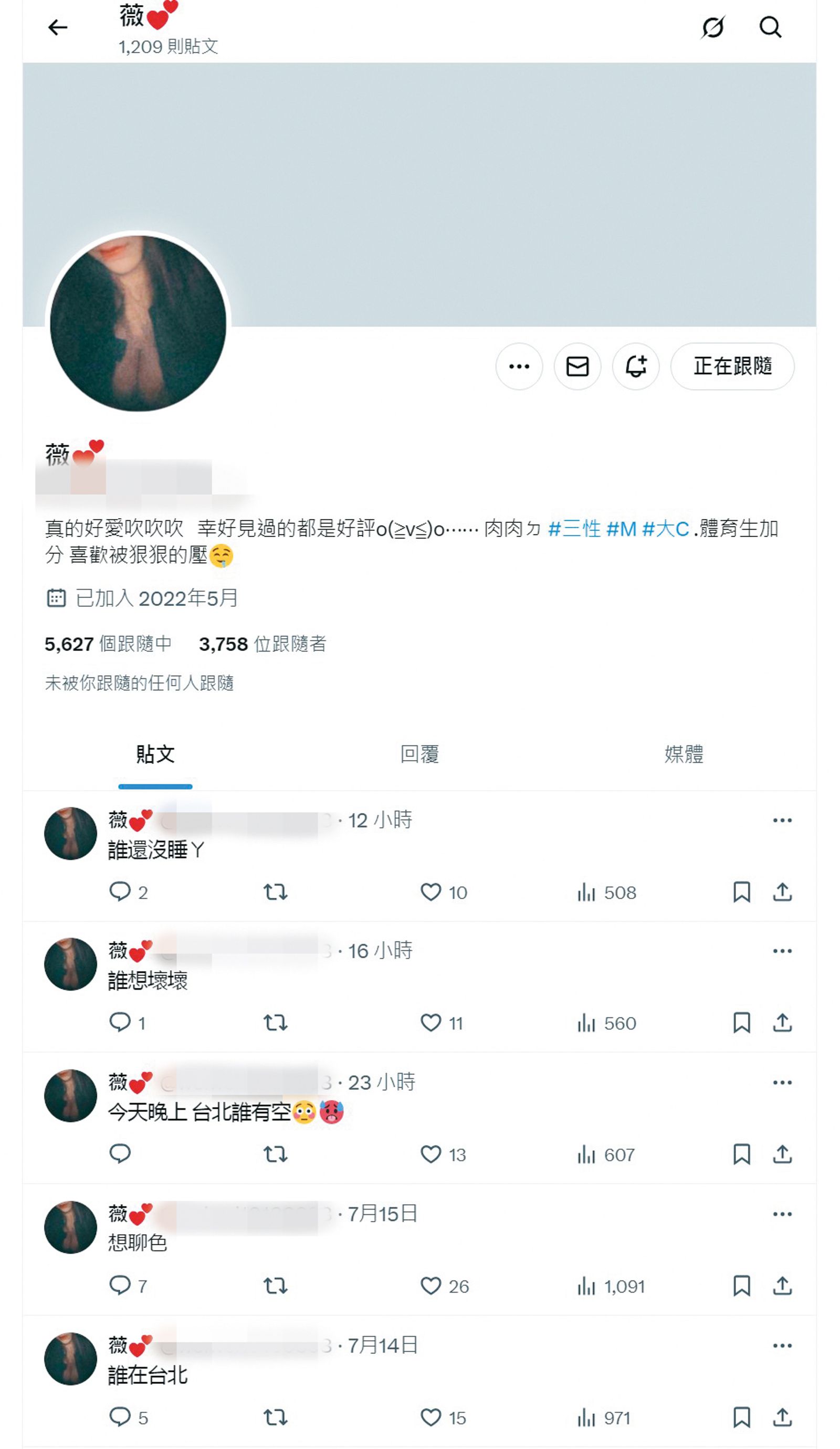Tap the 正在跟隨 following button
840x1449 pixels.
pyautogui.click(x=732, y=366)
